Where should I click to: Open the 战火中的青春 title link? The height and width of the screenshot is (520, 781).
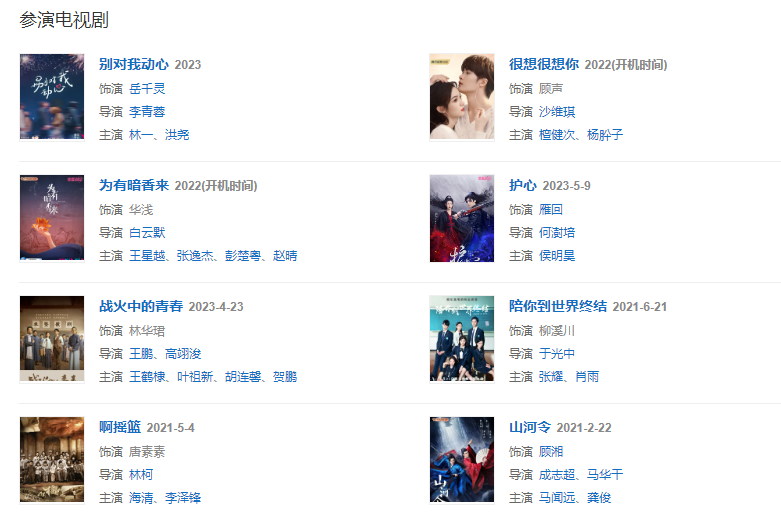click(141, 306)
